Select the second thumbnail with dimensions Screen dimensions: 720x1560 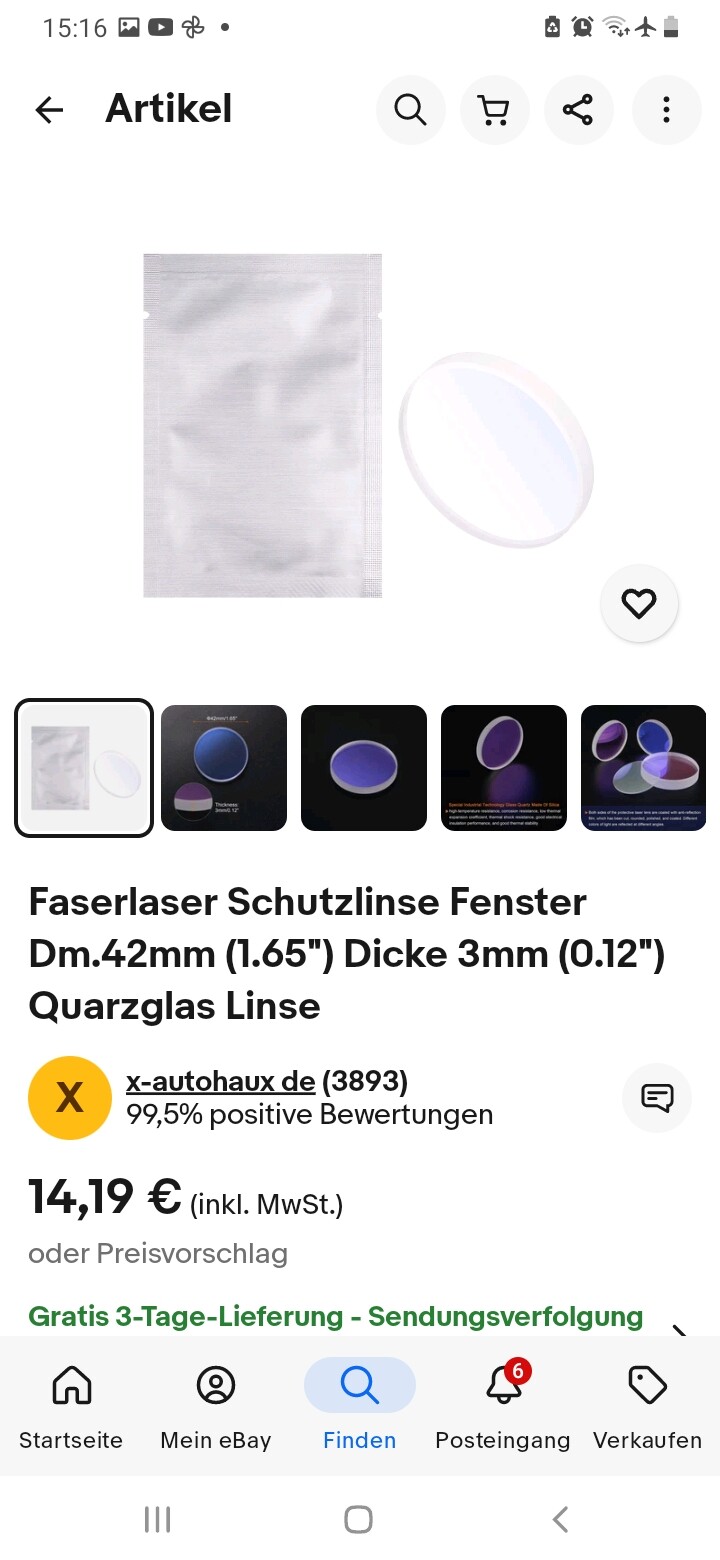coord(224,768)
